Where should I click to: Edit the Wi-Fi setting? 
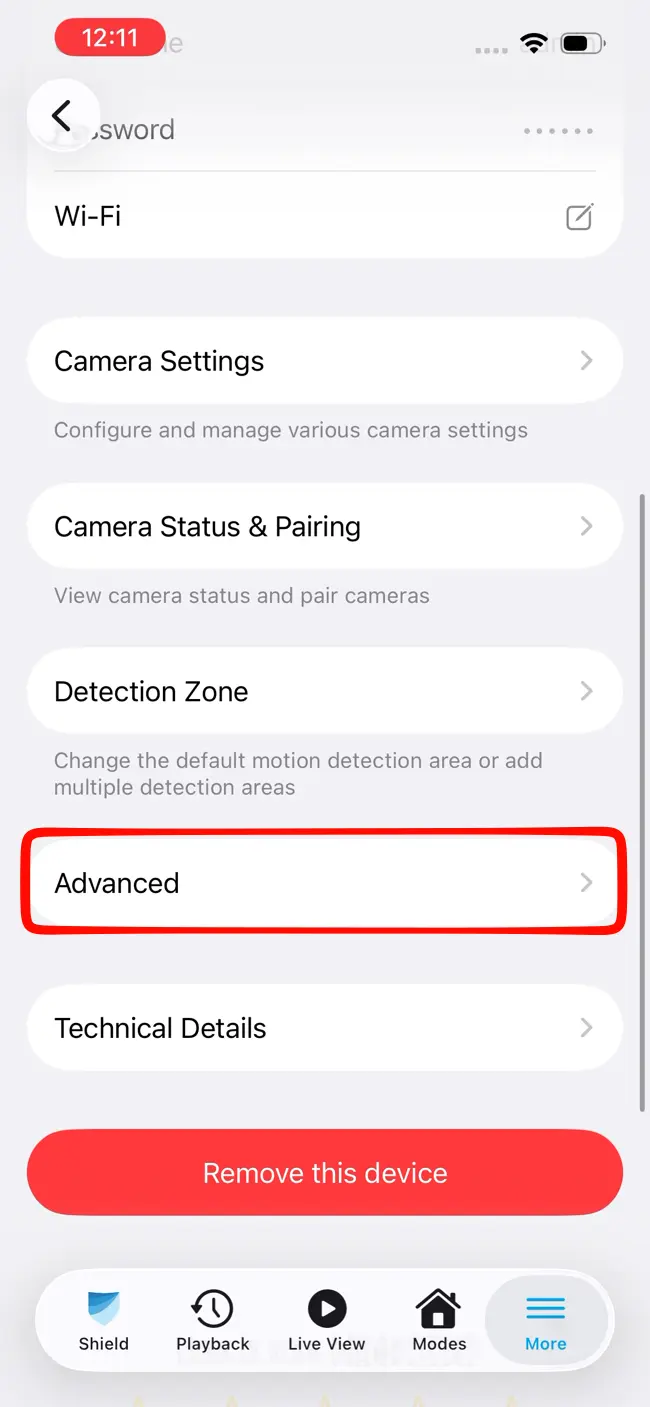click(579, 216)
